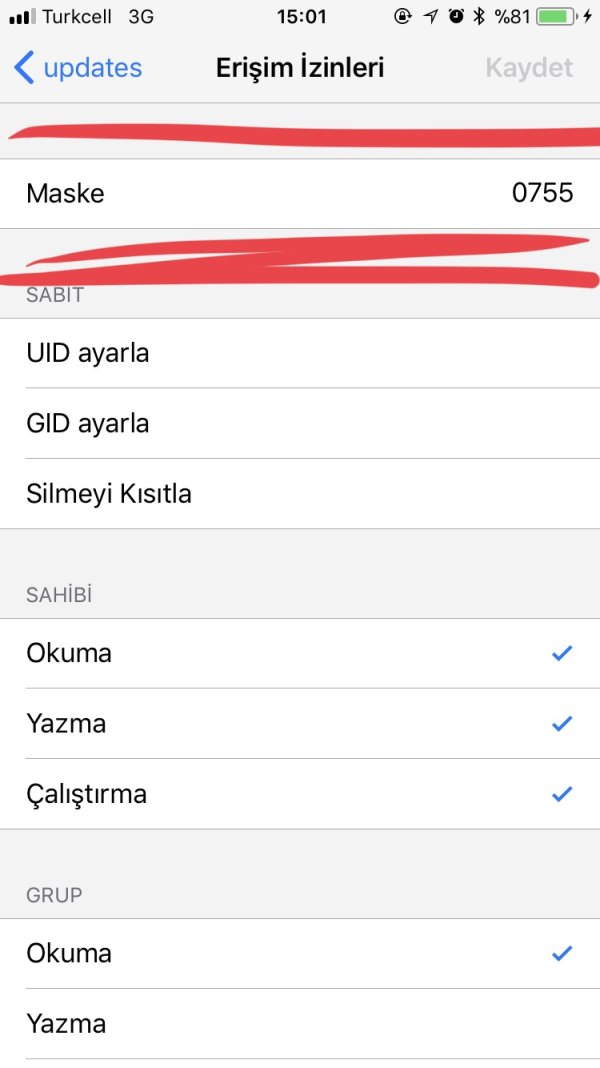Screen dimensions: 600x1068
Task: Uncheck Okuma under Grup
Action: [300, 953]
